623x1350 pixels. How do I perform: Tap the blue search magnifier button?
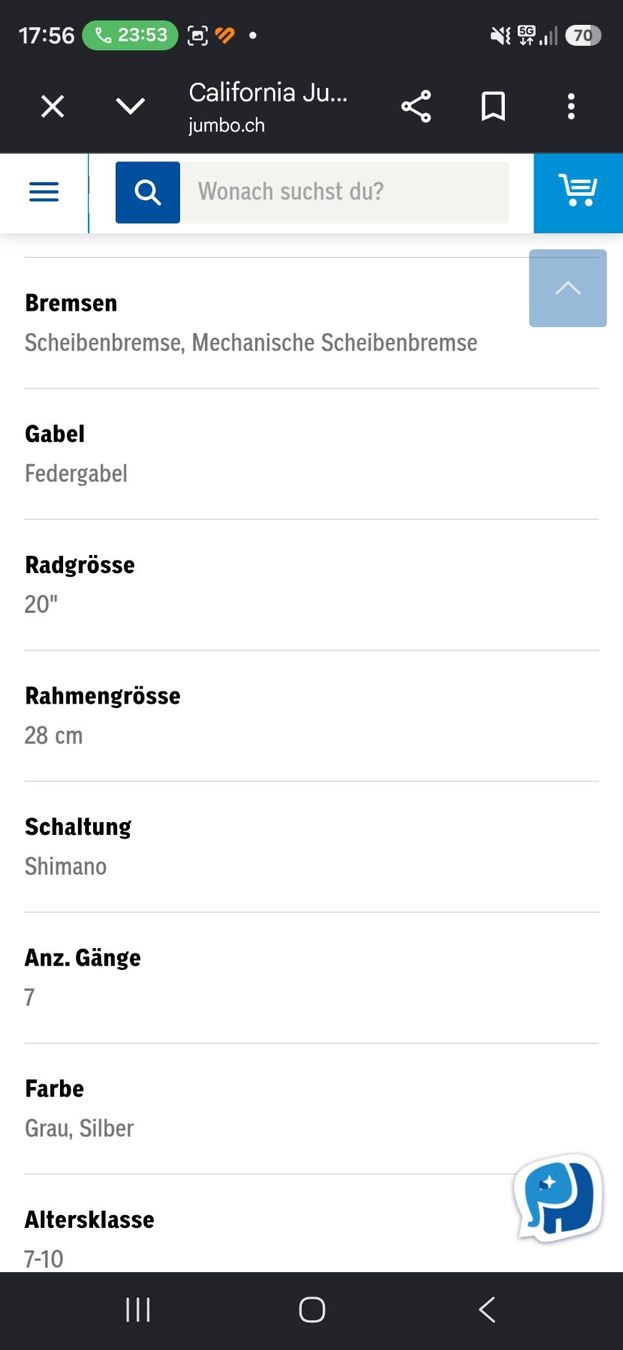(148, 192)
